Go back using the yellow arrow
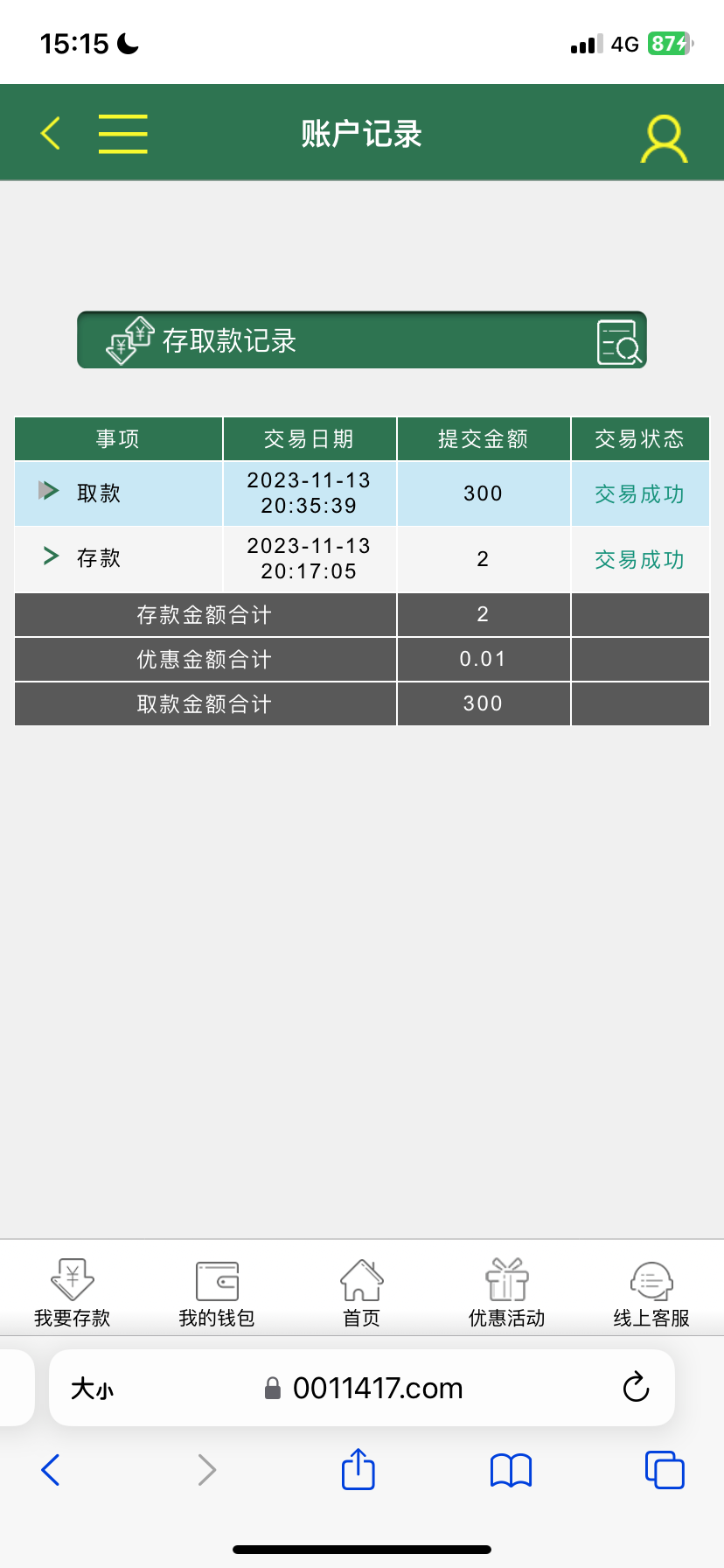The width and height of the screenshot is (724, 1568). point(51,134)
